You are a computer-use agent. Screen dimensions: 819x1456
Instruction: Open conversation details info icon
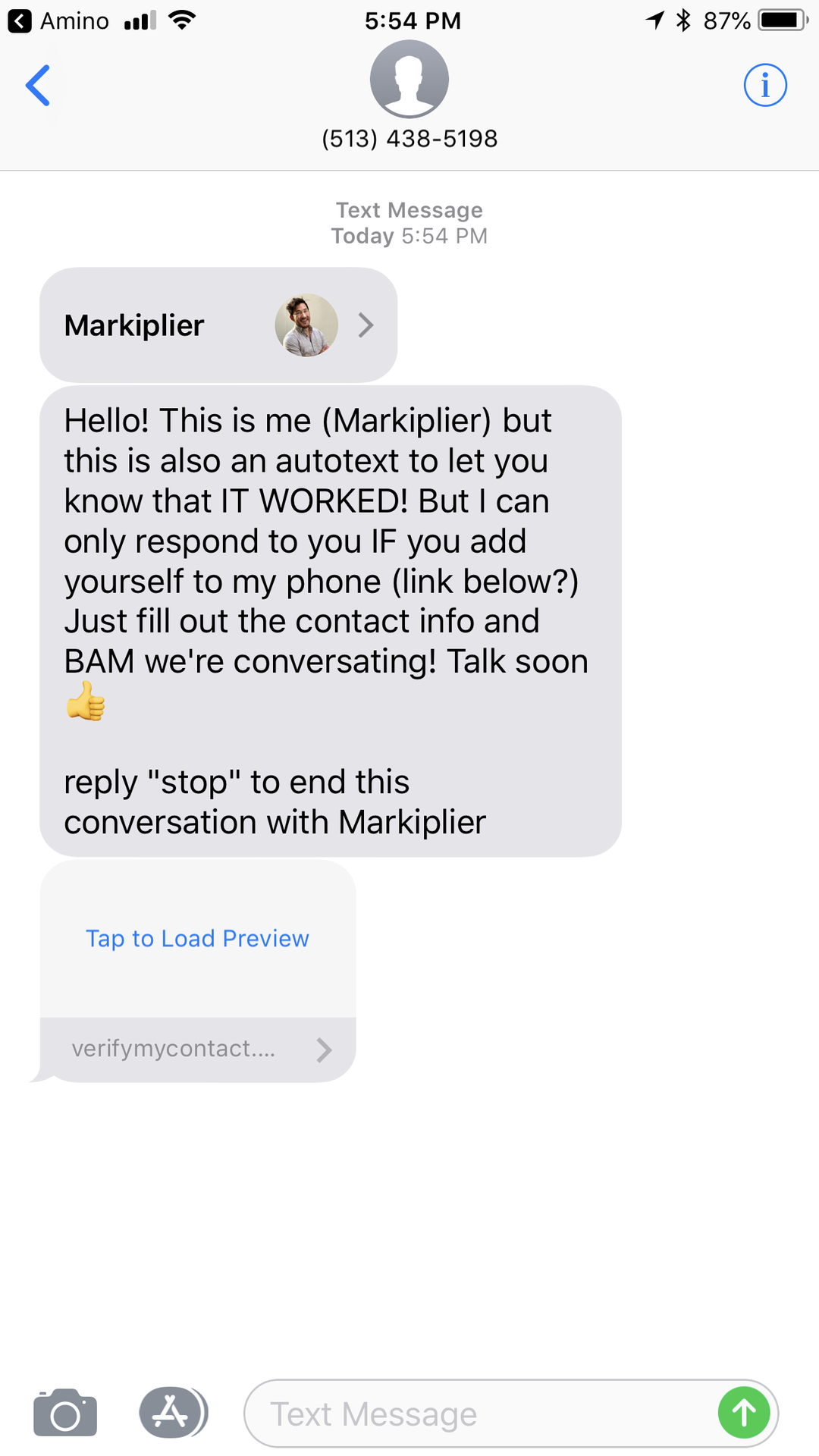click(764, 85)
